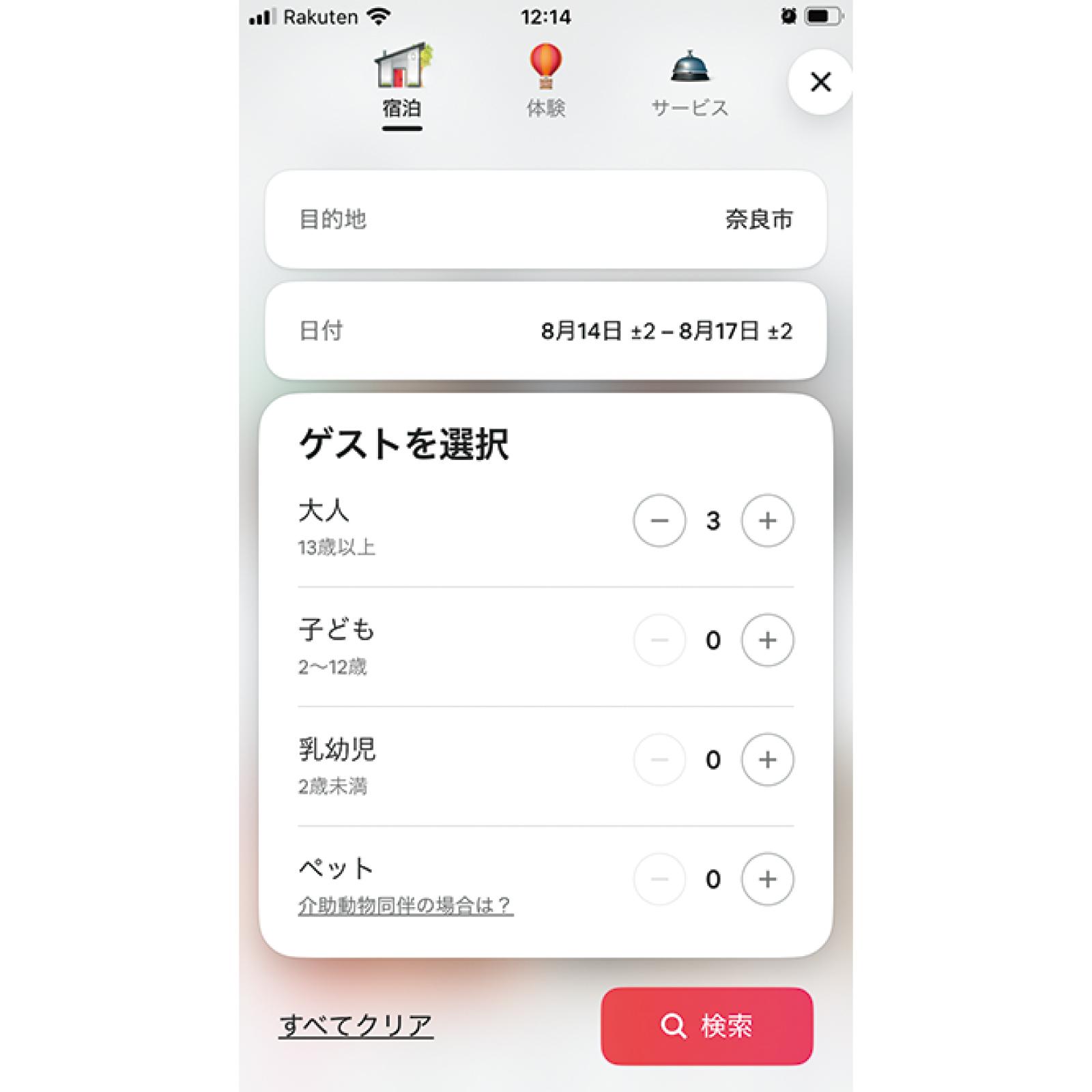Decrease the 大人 guest count

pos(659,521)
